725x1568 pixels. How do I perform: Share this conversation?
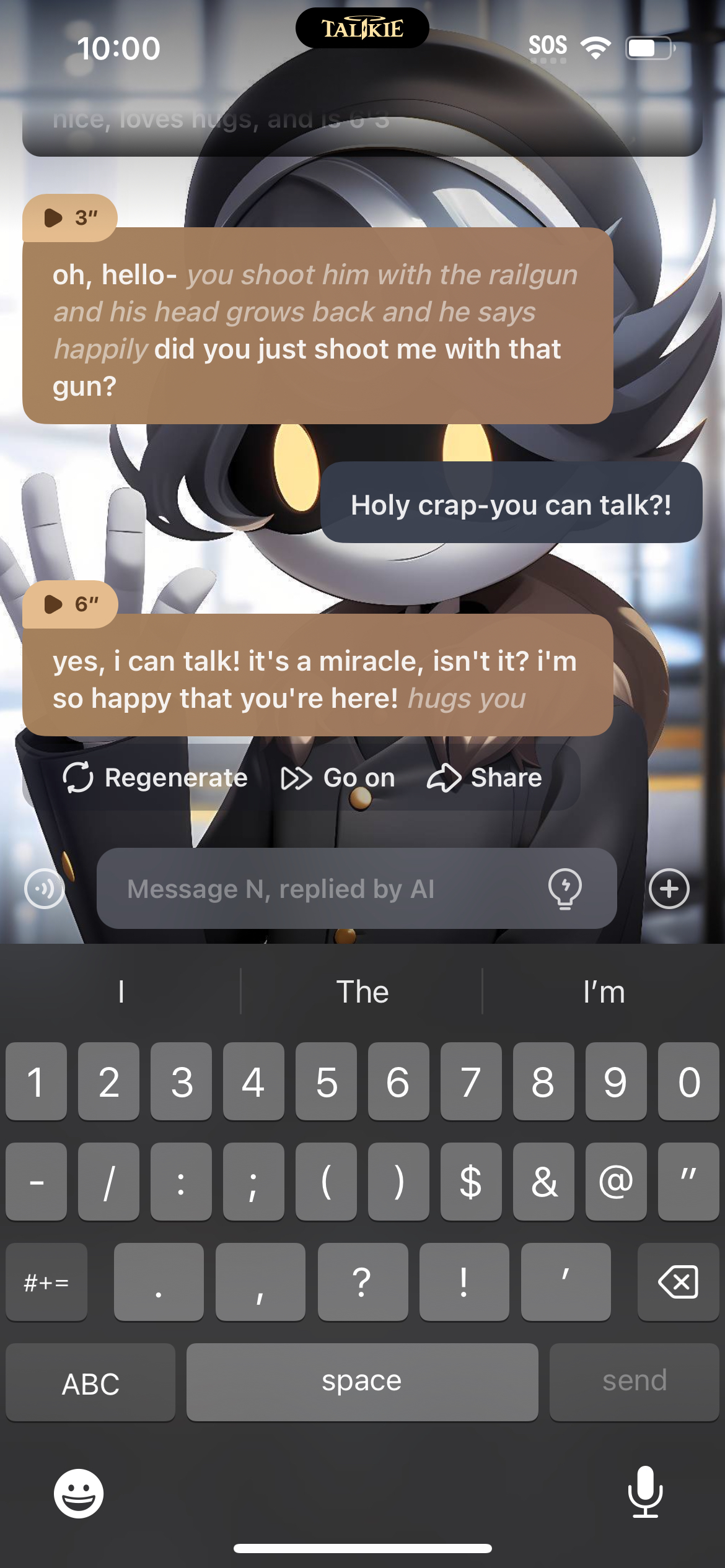tap(485, 778)
